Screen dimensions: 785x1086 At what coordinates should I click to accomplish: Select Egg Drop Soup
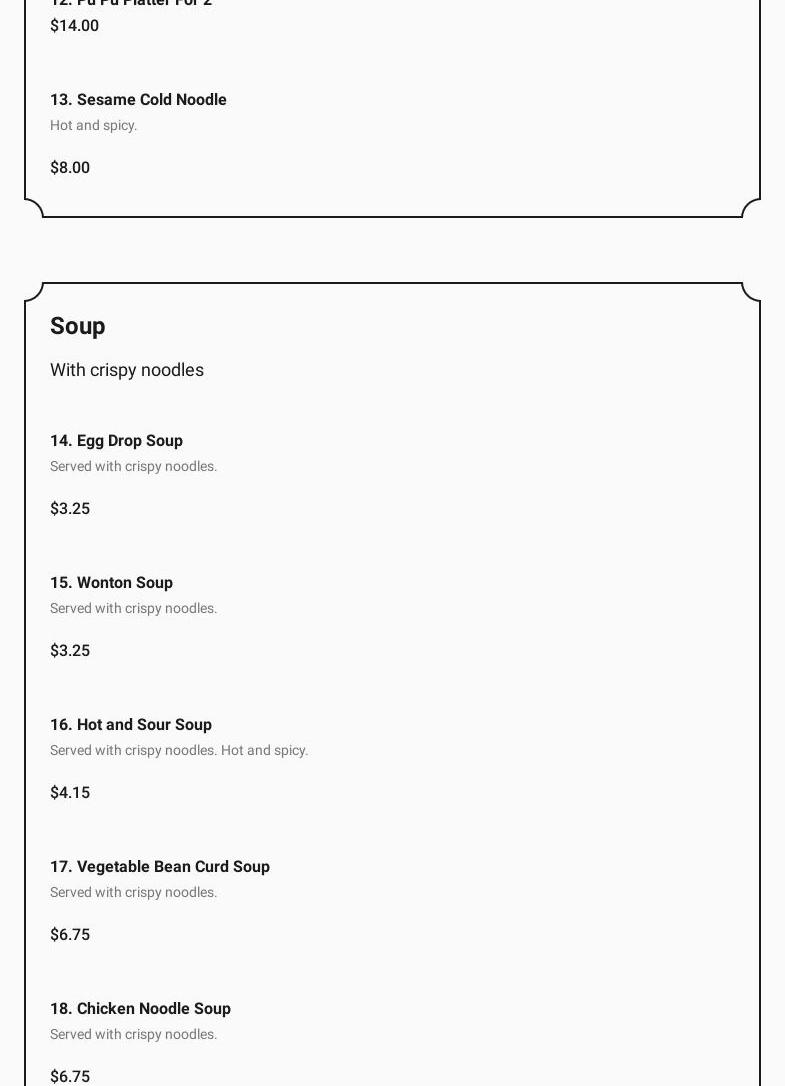point(116,441)
